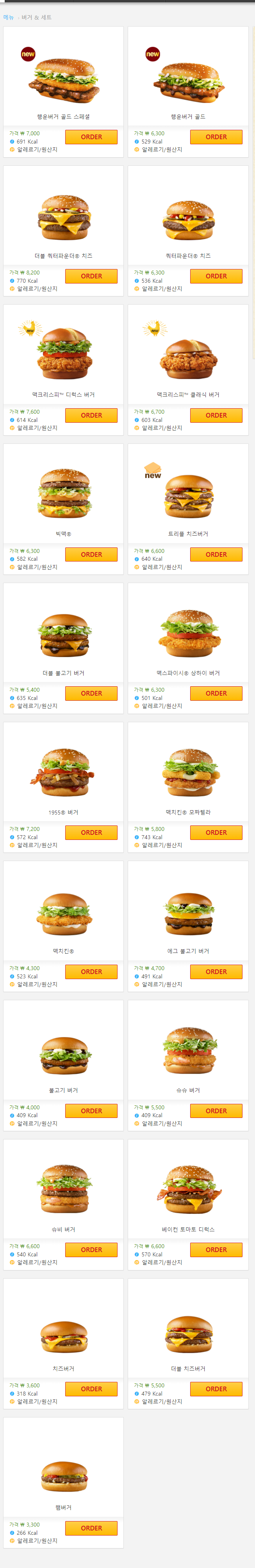
Task: Show 알레르기/원산지 for 치즈버거
Action: (37, 1401)
